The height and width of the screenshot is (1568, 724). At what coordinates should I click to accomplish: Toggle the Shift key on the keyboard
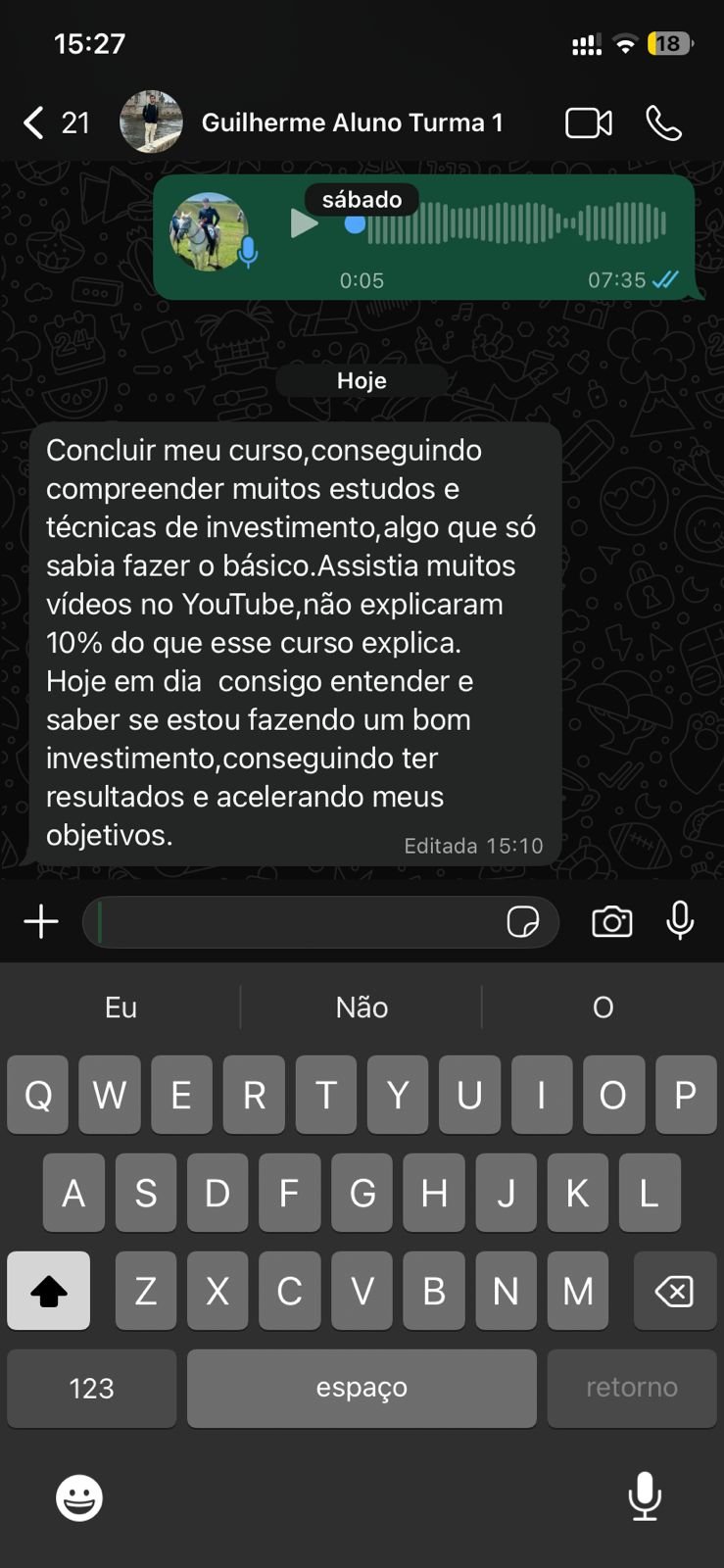pos(48,1291)
